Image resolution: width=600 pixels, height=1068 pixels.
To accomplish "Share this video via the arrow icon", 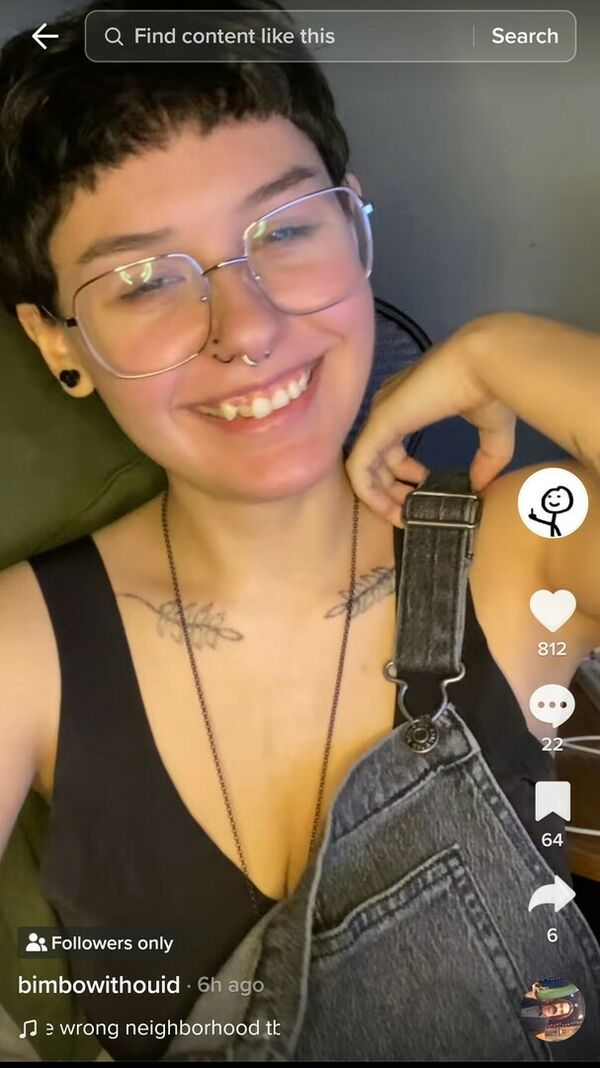I will 552,896.
